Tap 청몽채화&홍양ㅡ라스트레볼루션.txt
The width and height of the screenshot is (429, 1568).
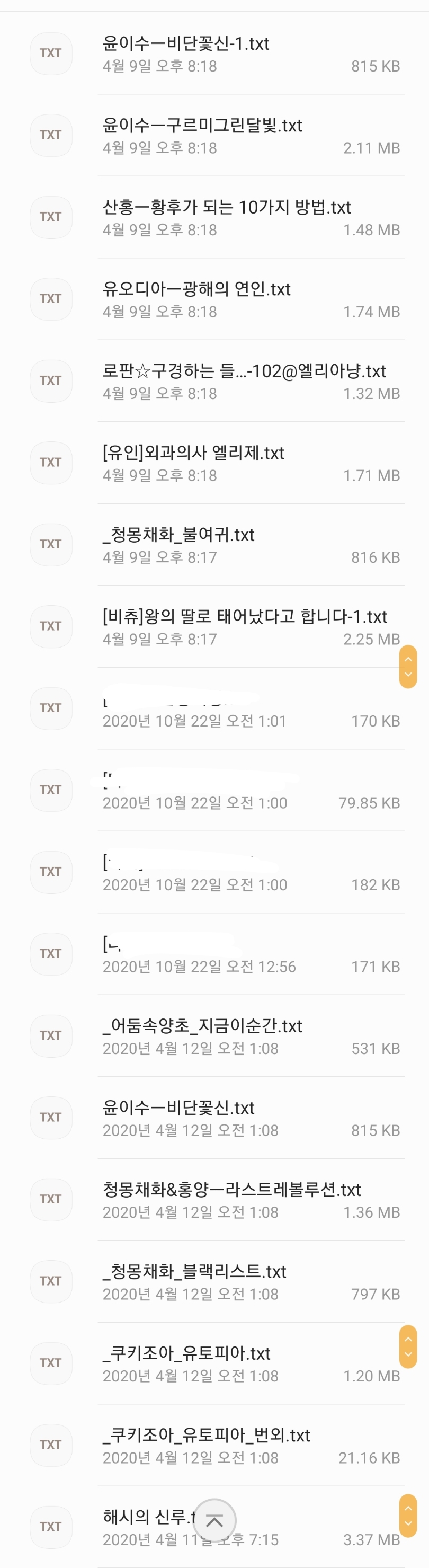point(231,1191)
